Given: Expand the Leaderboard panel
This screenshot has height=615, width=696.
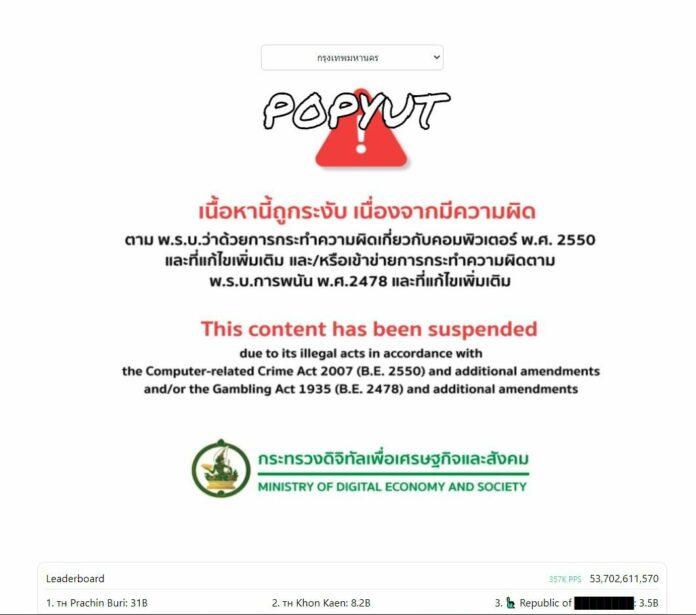Looking at the screenshot, I should [x=352, y=578].
